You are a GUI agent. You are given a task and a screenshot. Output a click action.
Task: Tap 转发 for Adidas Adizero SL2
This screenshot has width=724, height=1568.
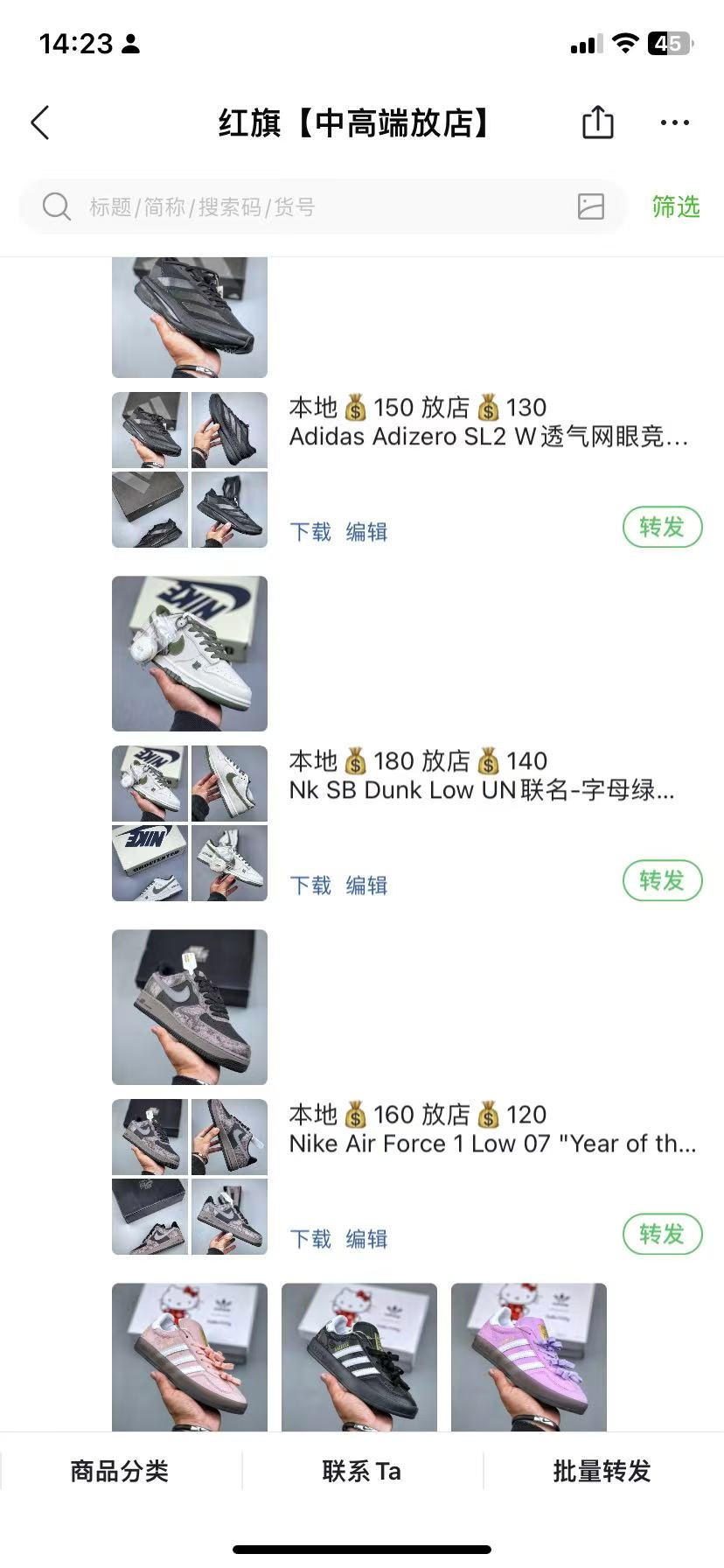coord(662,528)
